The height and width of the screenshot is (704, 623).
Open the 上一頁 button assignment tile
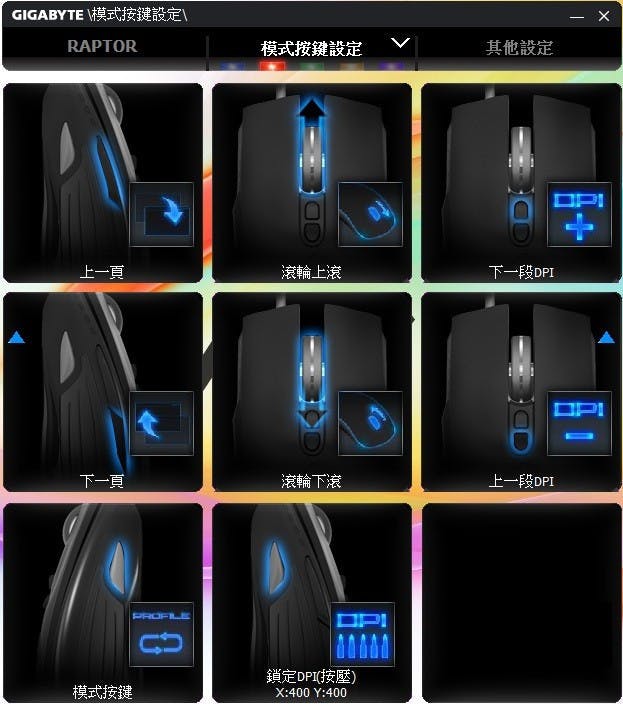click(x=102, y=182)
